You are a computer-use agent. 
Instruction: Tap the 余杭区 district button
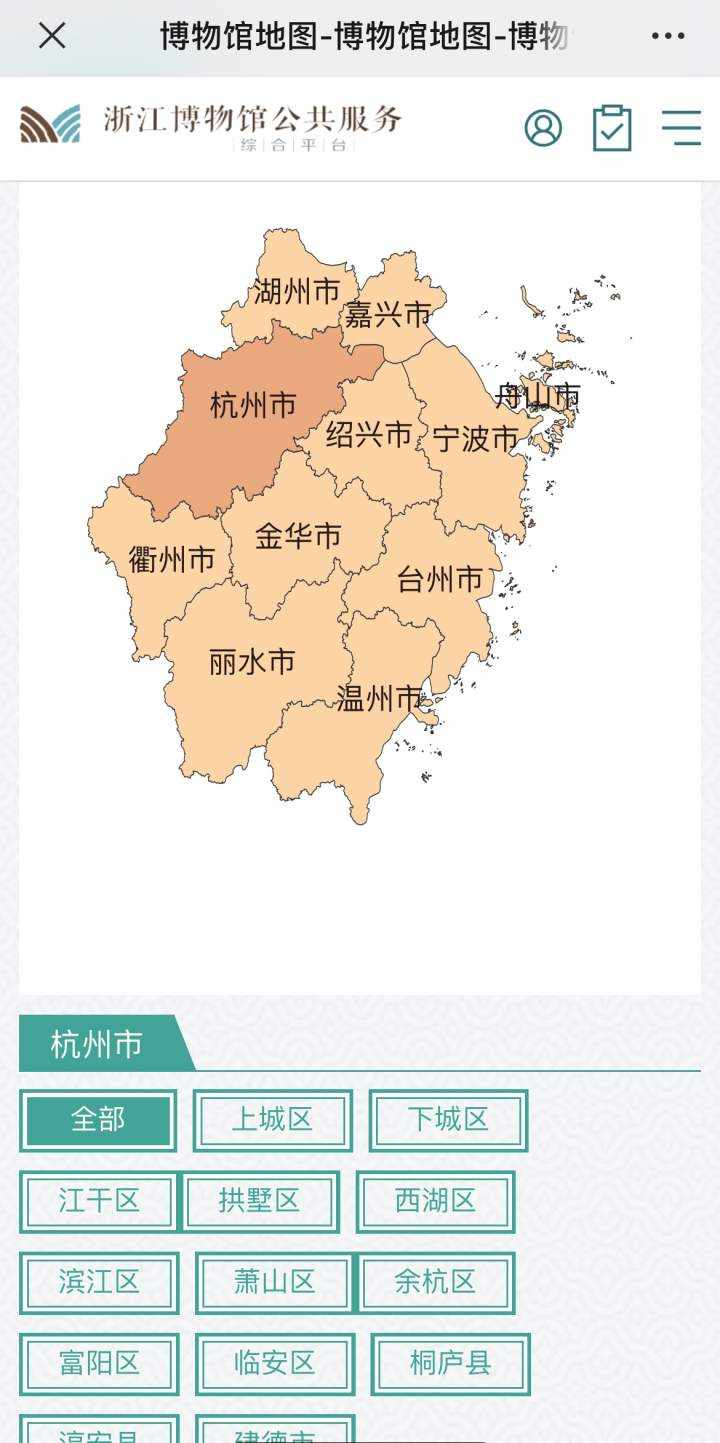tap(435, 1282)
